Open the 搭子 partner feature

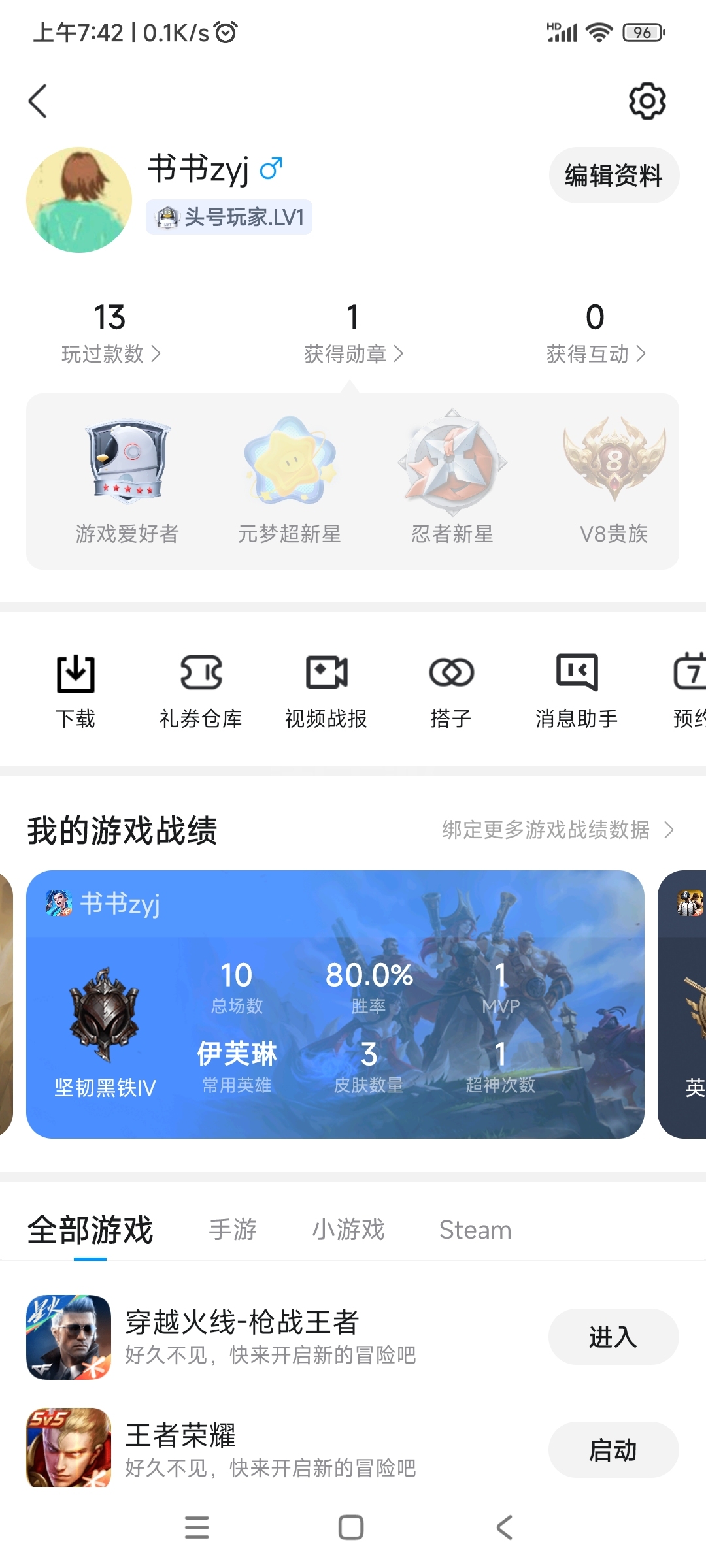(451, 690)
